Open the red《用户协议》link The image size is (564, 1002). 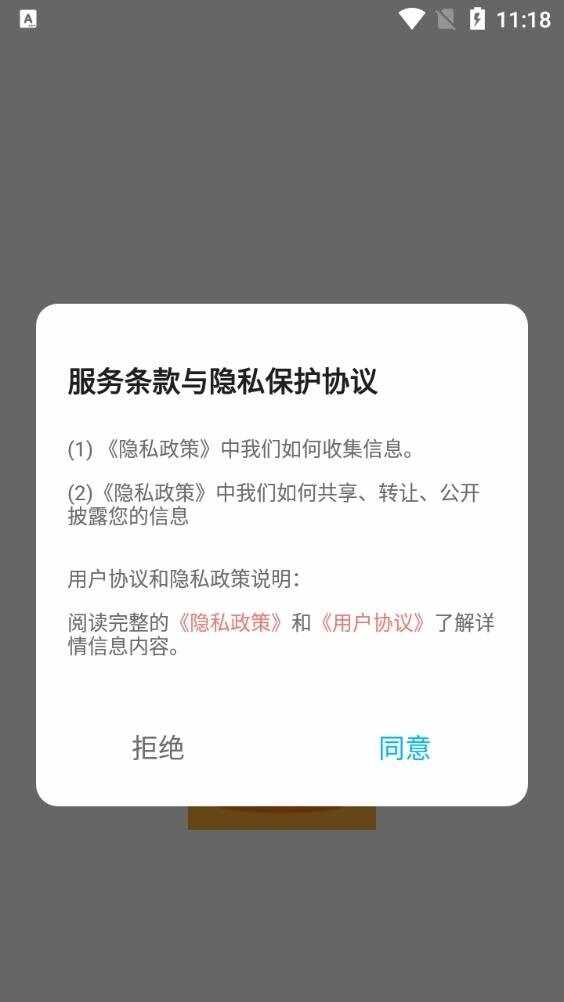pyautogui.click(x=373, y=622)
